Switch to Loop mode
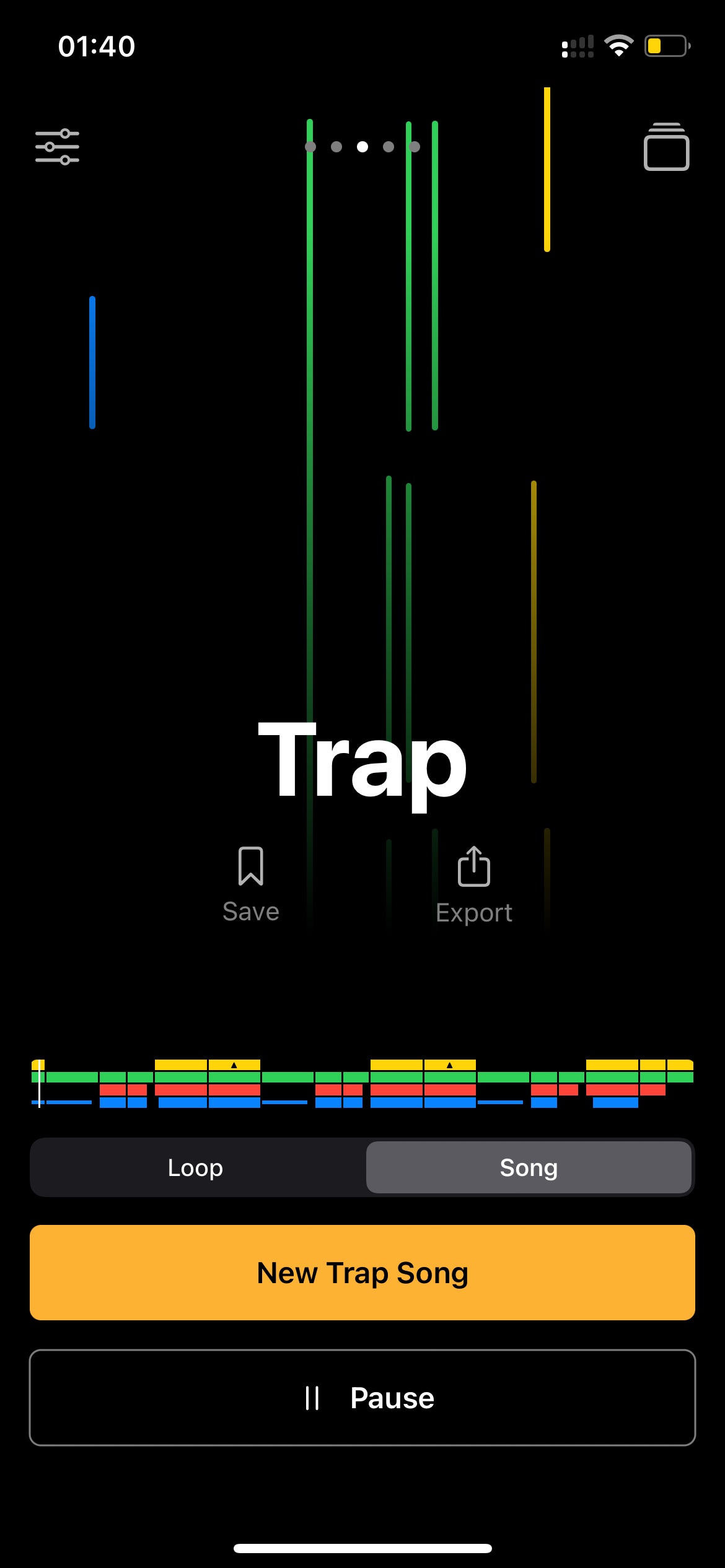The height and width of the screenshot is (1568, 725). (196, 1167)
